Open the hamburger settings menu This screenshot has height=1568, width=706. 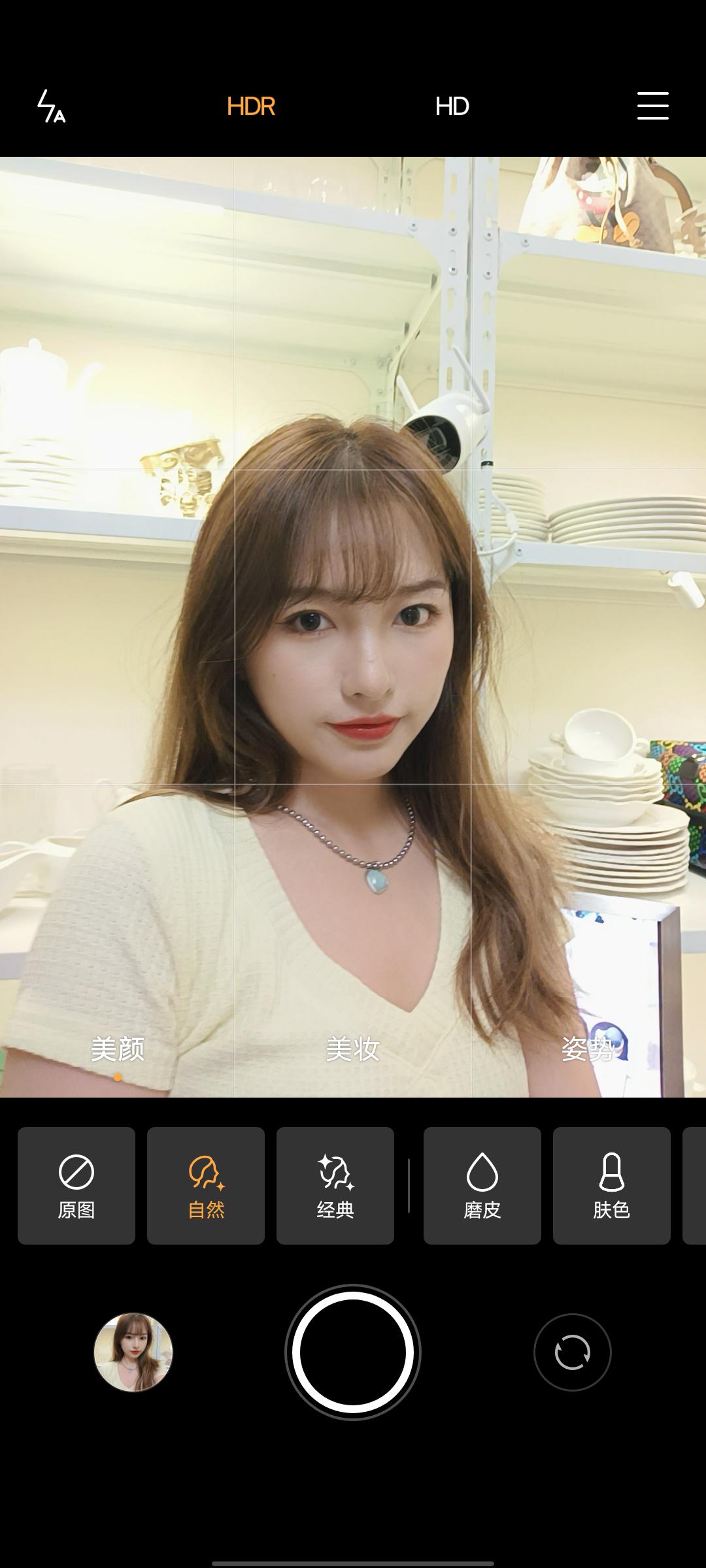pyautogui.click(x=652, y=106)
